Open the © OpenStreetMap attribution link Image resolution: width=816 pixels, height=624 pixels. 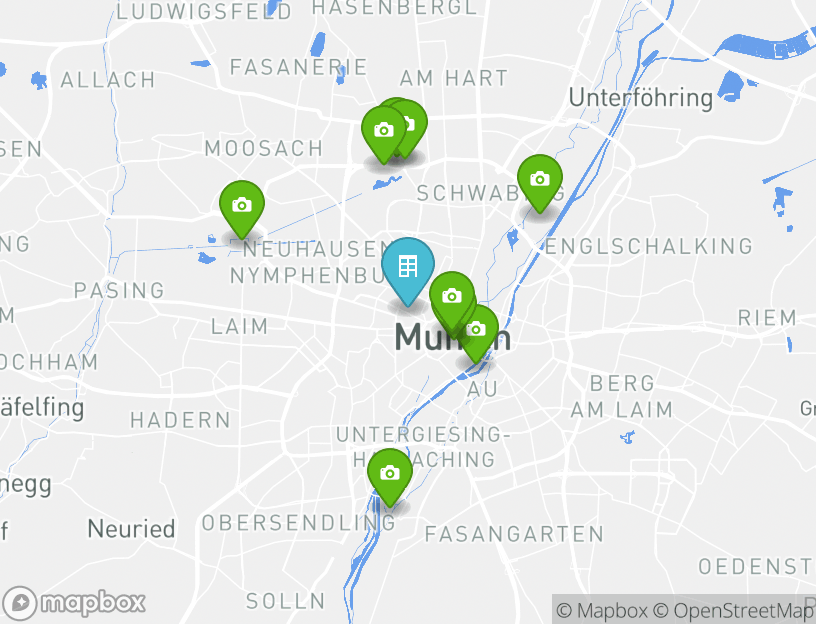pos(734,610)
